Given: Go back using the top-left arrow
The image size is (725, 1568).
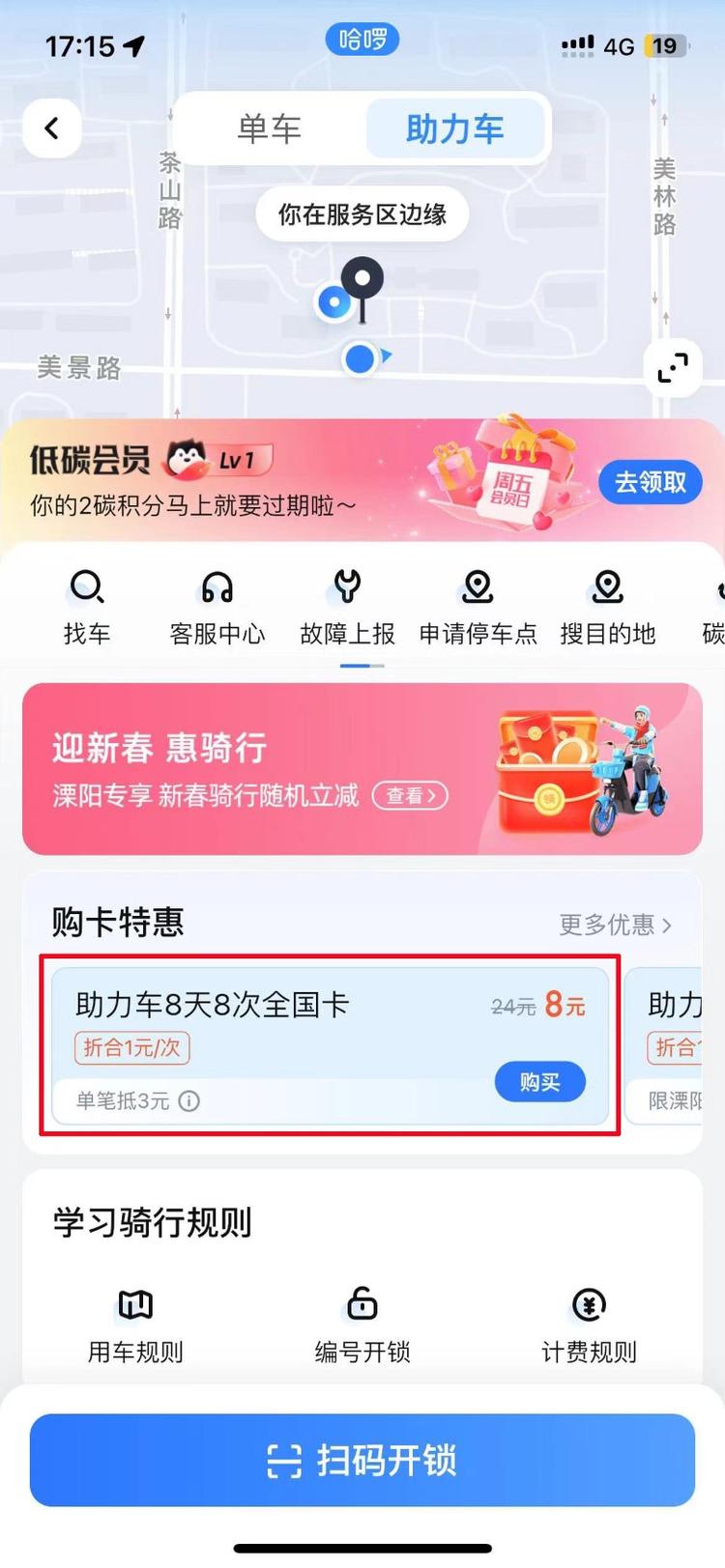Looking at the screenshot, I should pos(52,128).
